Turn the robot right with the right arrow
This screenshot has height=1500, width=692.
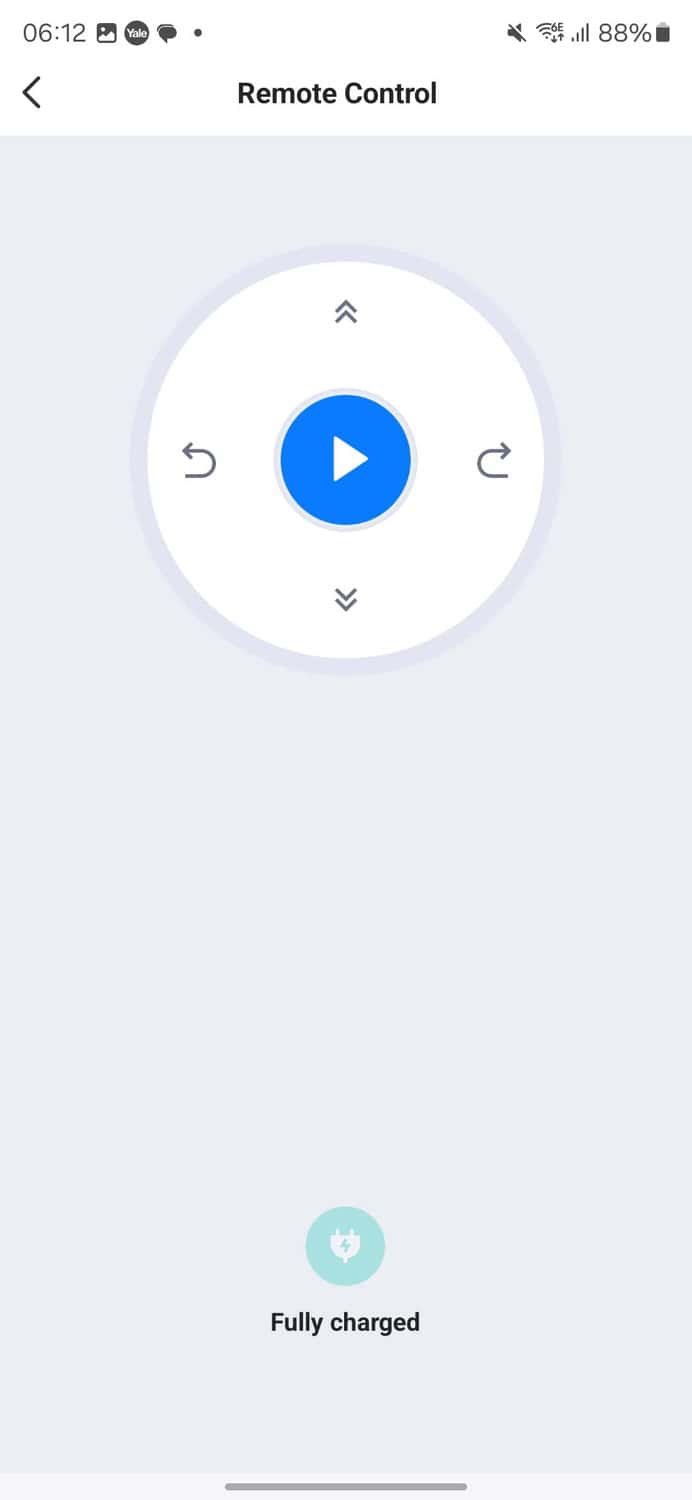(493, 461)
